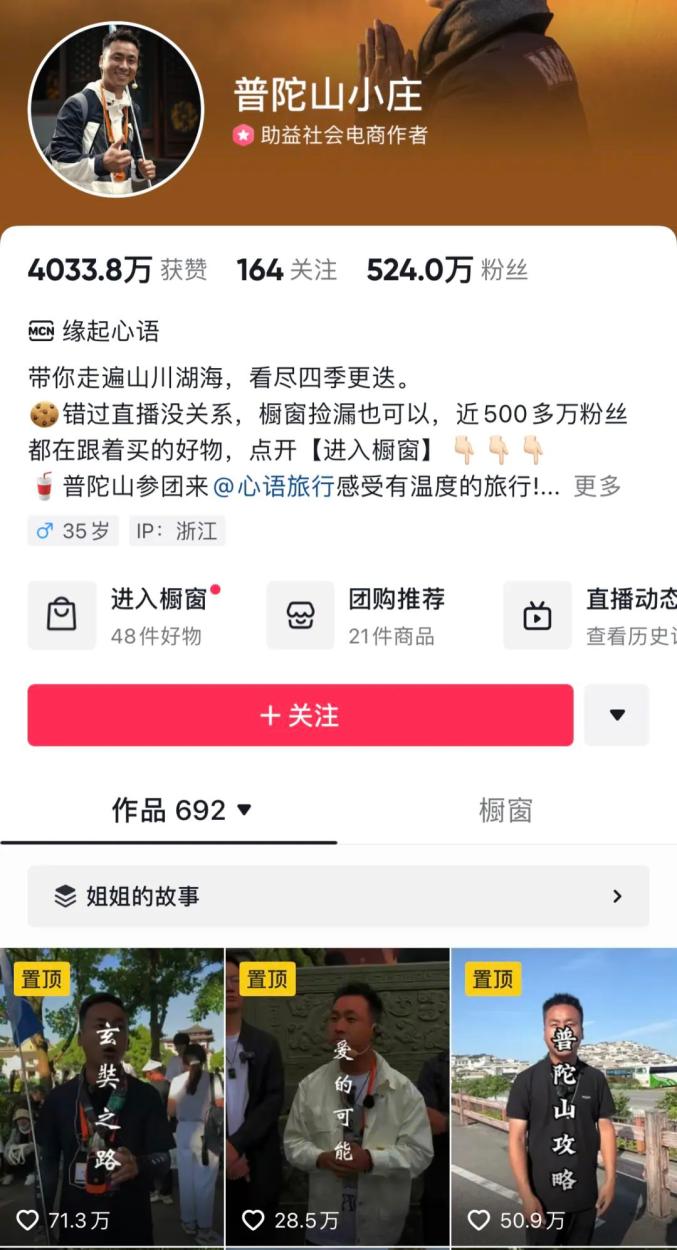Image resolution: width=677 pixels, height=1250 pixels.
Task: Open 进入橱窗 with 48 items
Action: tap(128, 615)
